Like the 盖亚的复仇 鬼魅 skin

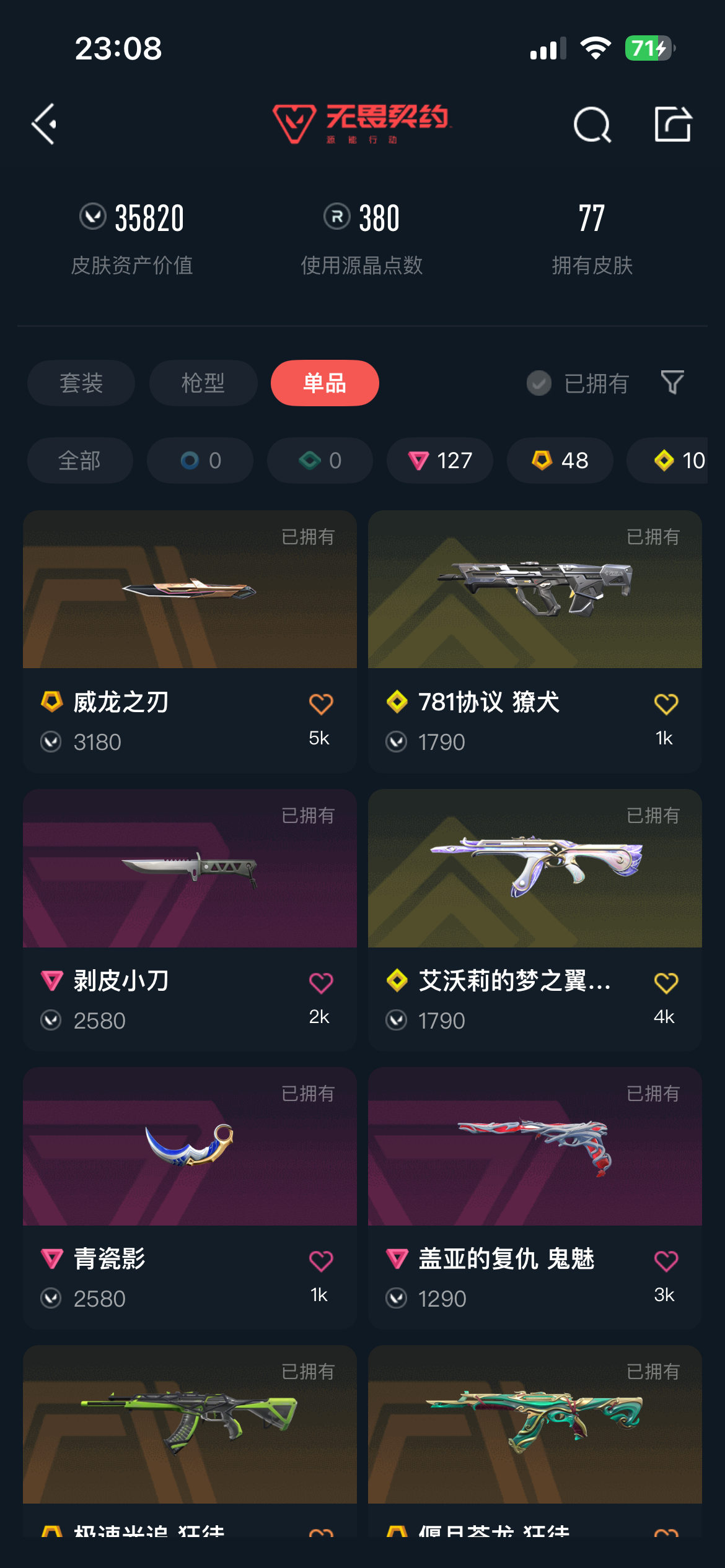click(666, 1261)
